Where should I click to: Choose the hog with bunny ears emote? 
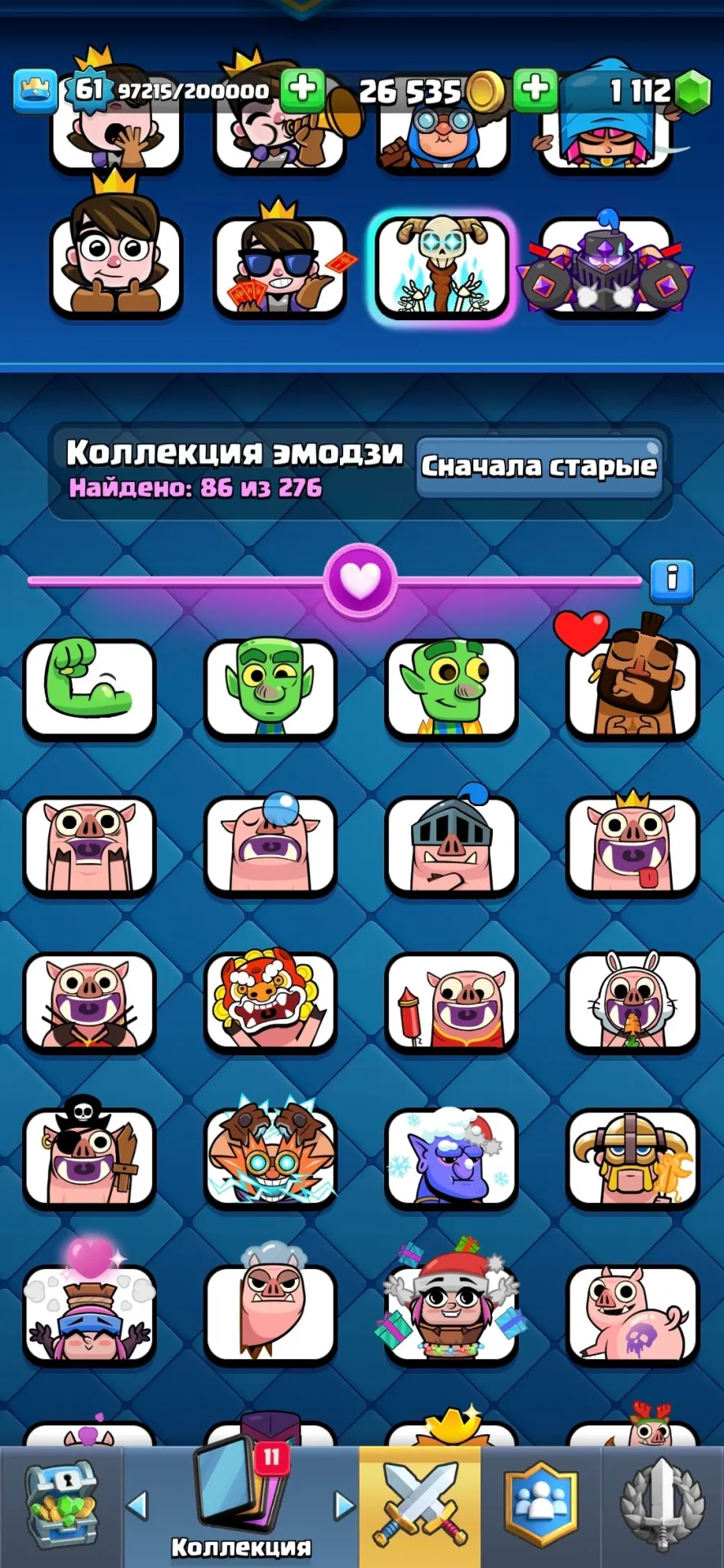[632, 1000]
